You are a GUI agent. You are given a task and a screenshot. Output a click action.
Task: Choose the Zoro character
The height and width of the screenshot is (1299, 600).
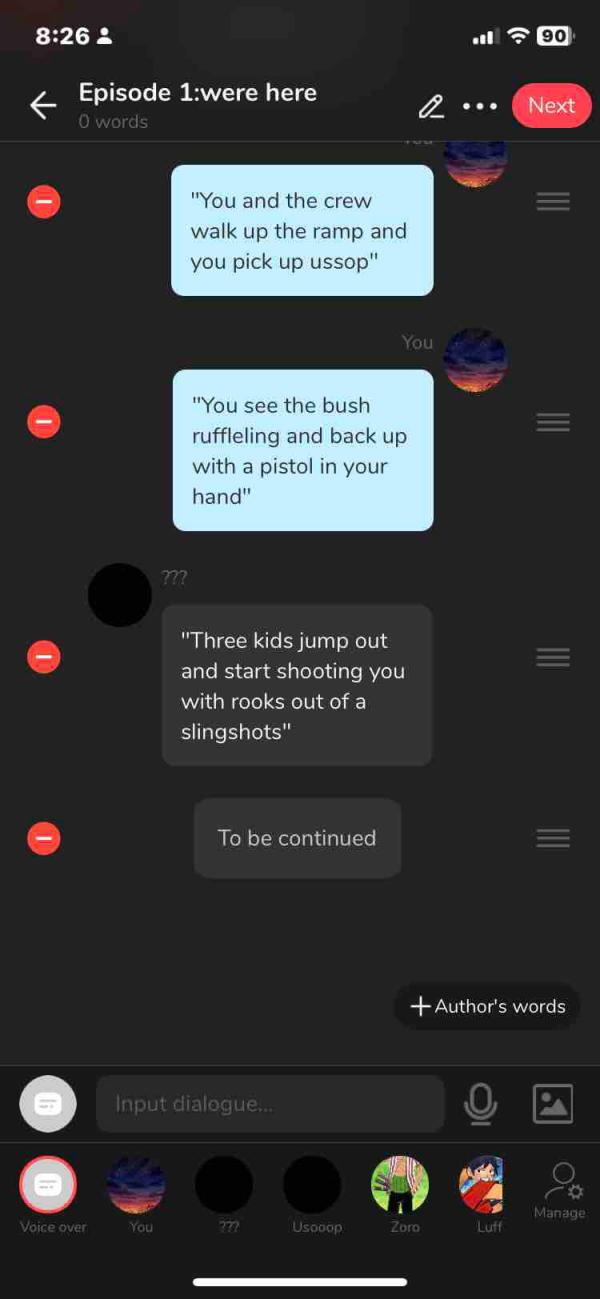(400, 1186)
